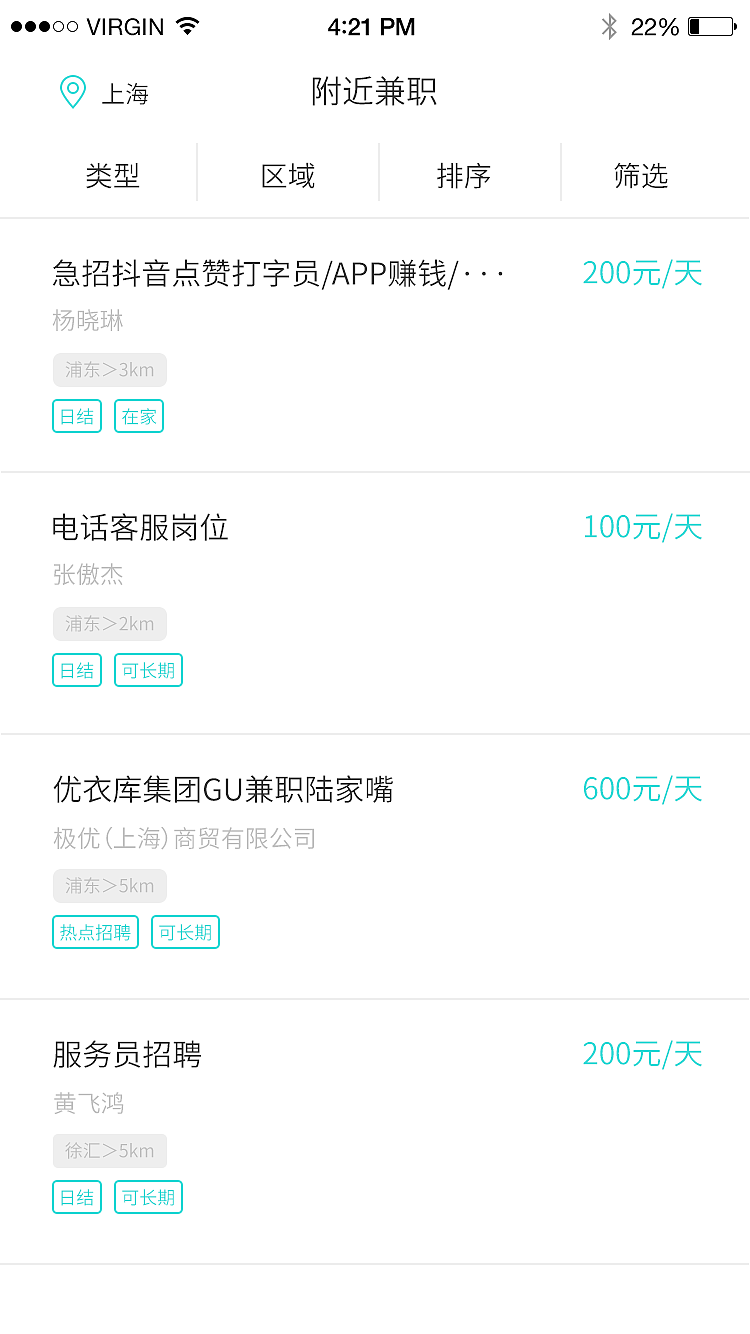
Task: Click the location pin icon next to 上海
Action: [71, 92]
